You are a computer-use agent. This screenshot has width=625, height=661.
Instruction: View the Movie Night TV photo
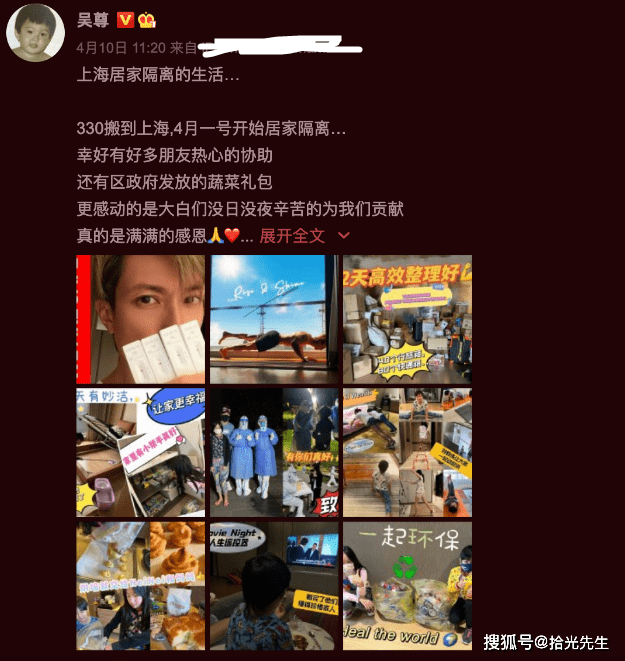(274, 585)
